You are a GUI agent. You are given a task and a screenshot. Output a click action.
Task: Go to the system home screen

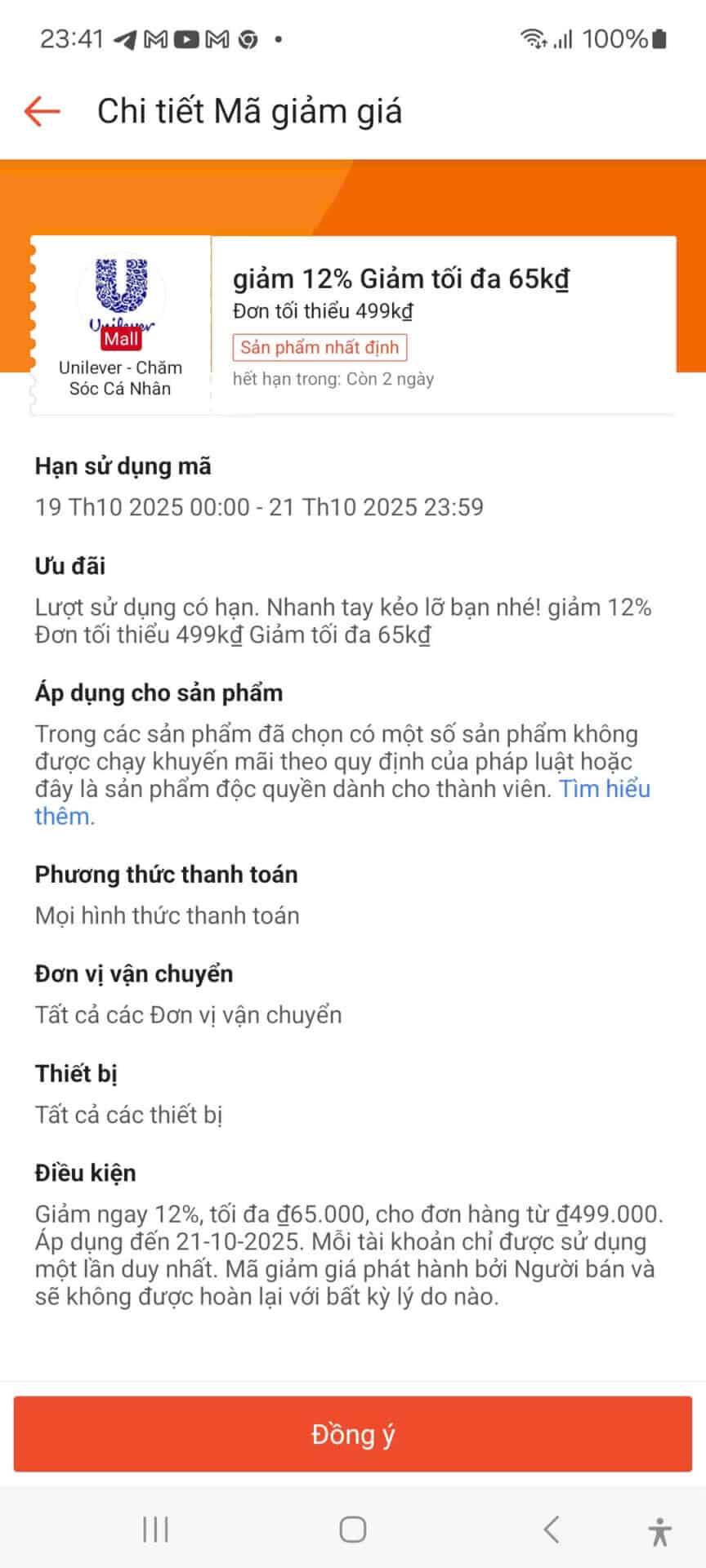pyautogui.click(x=353, y=1530)
